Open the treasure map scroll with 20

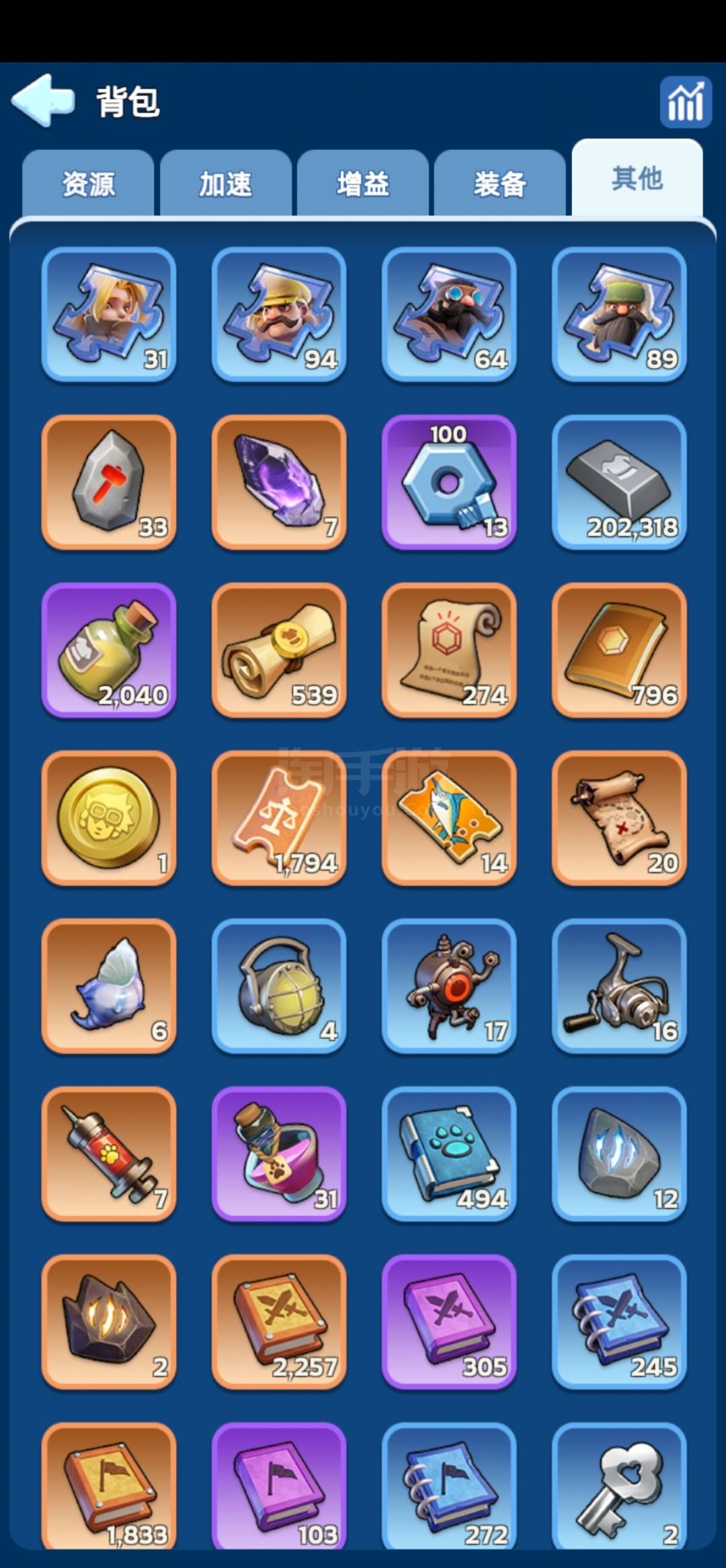coord(619,818)
